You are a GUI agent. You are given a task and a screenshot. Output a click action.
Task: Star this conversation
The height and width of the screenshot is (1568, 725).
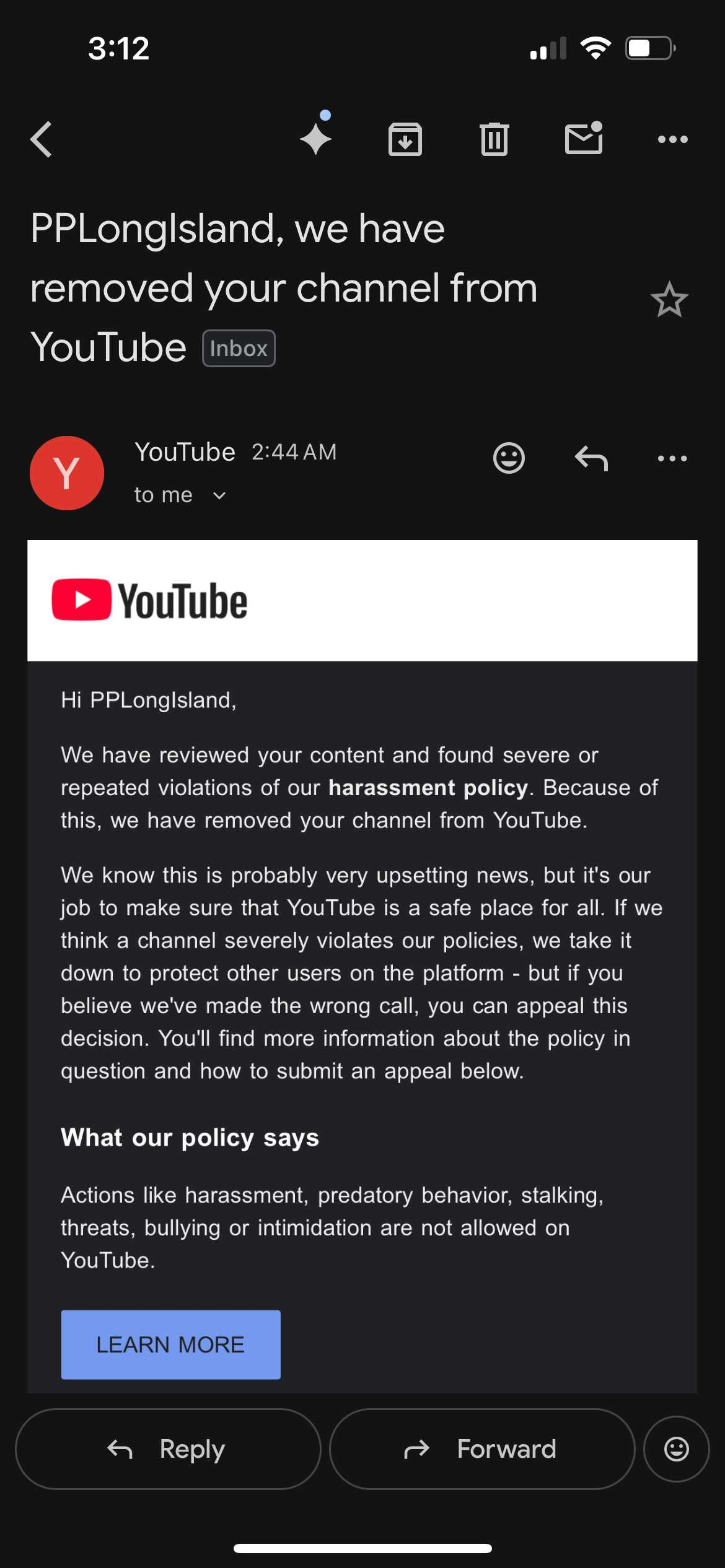pos(669,300)
